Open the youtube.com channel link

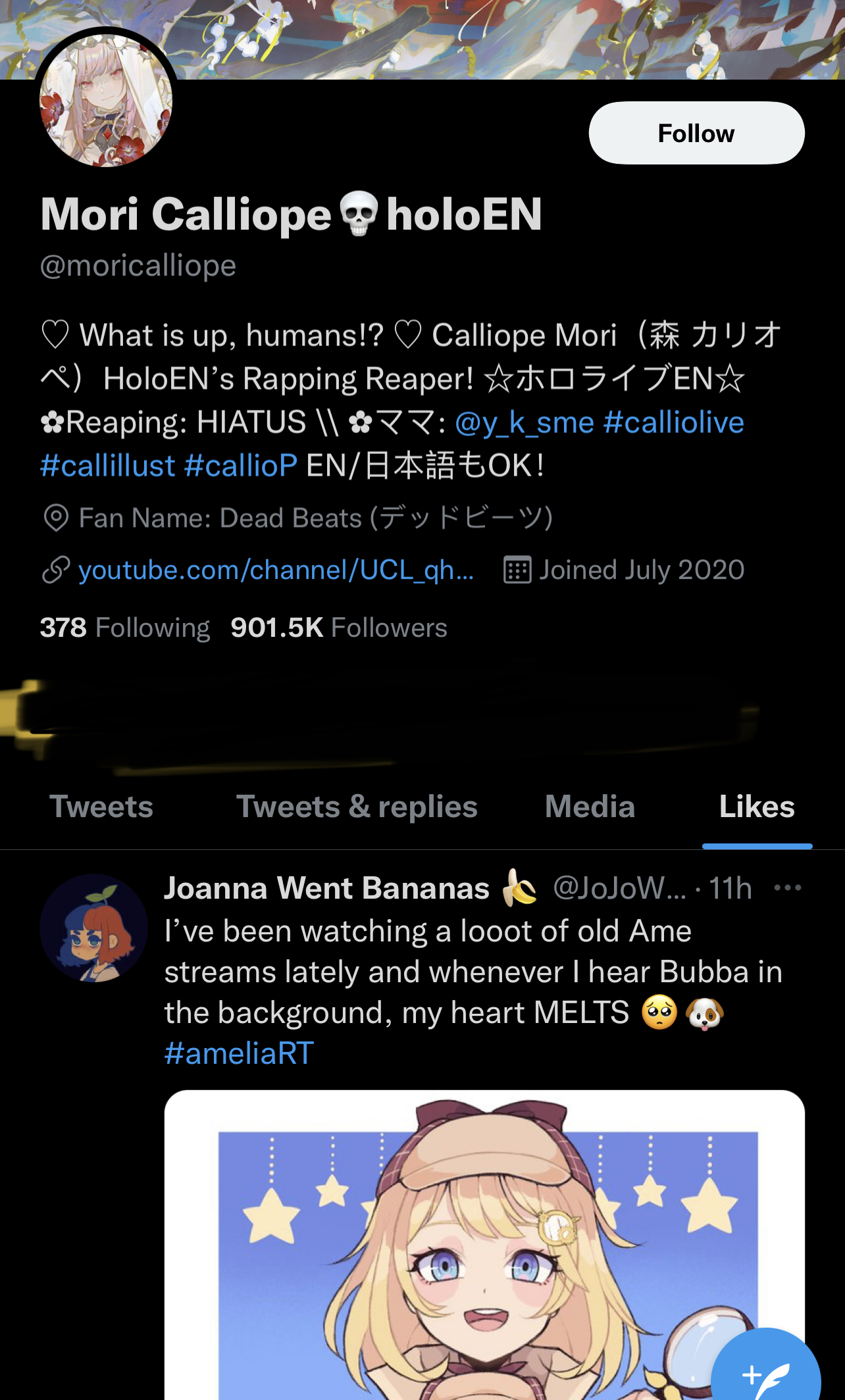pyautogui.click(x=276, y=570)
